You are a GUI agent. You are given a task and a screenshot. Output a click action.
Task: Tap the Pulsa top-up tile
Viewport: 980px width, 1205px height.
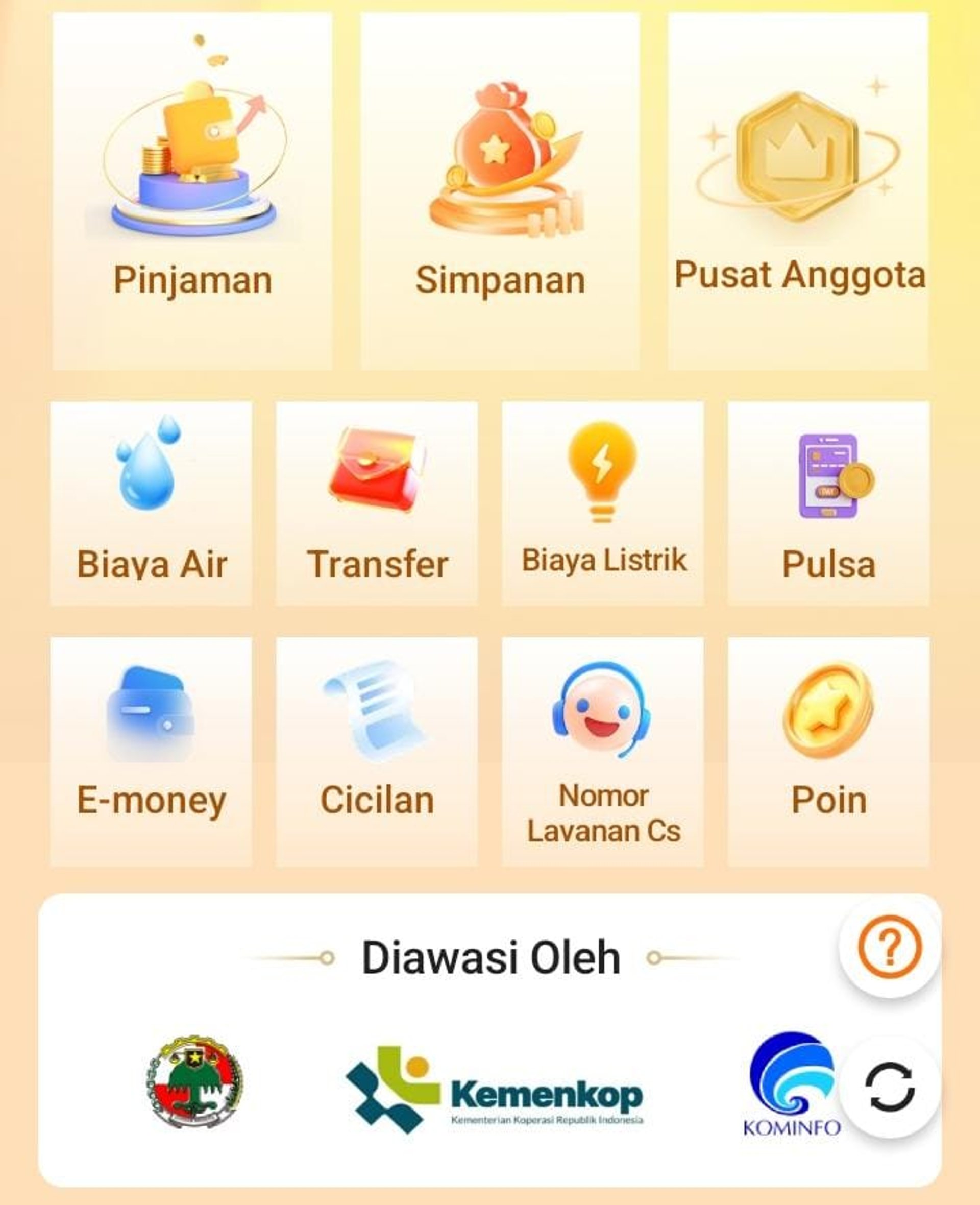click(828, 503)
